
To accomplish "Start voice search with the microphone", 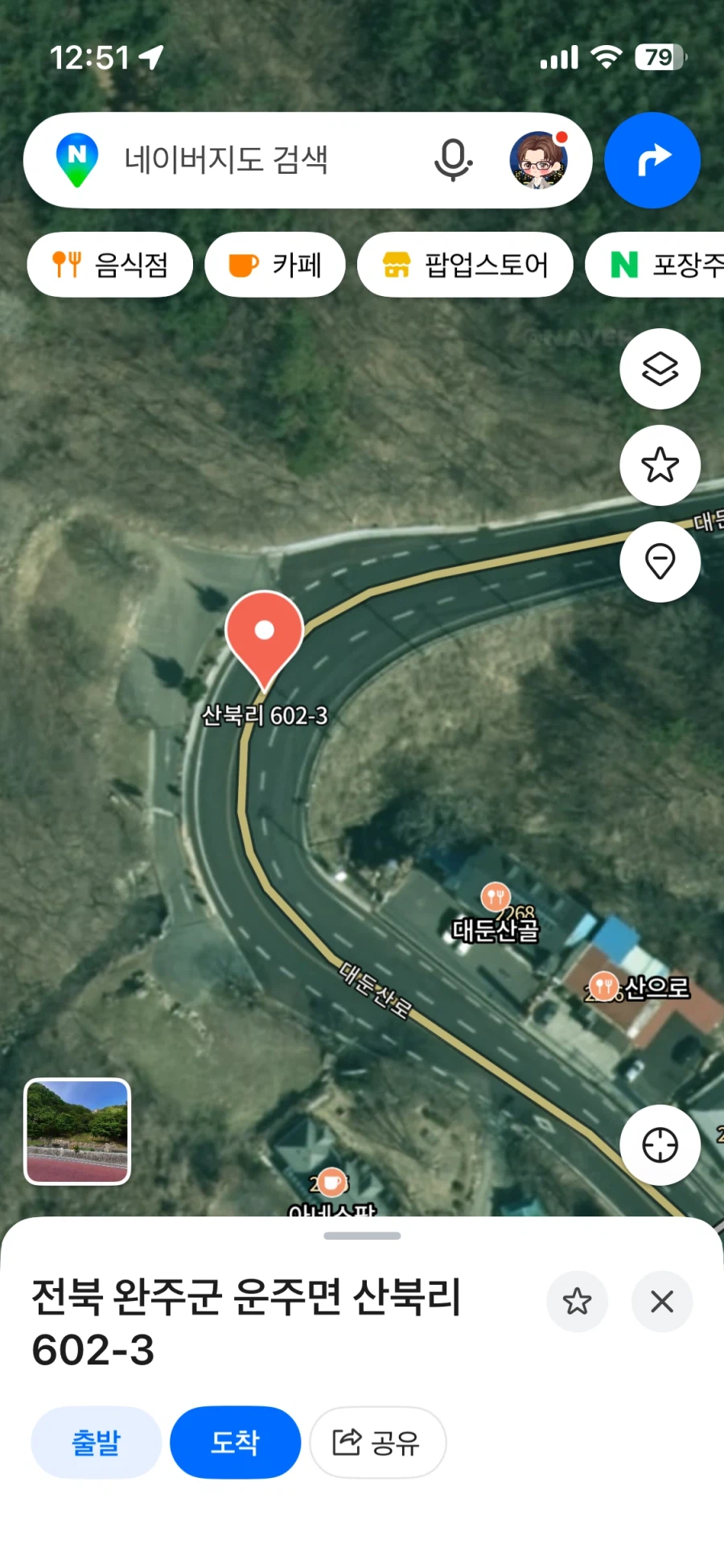I will 453,159.
